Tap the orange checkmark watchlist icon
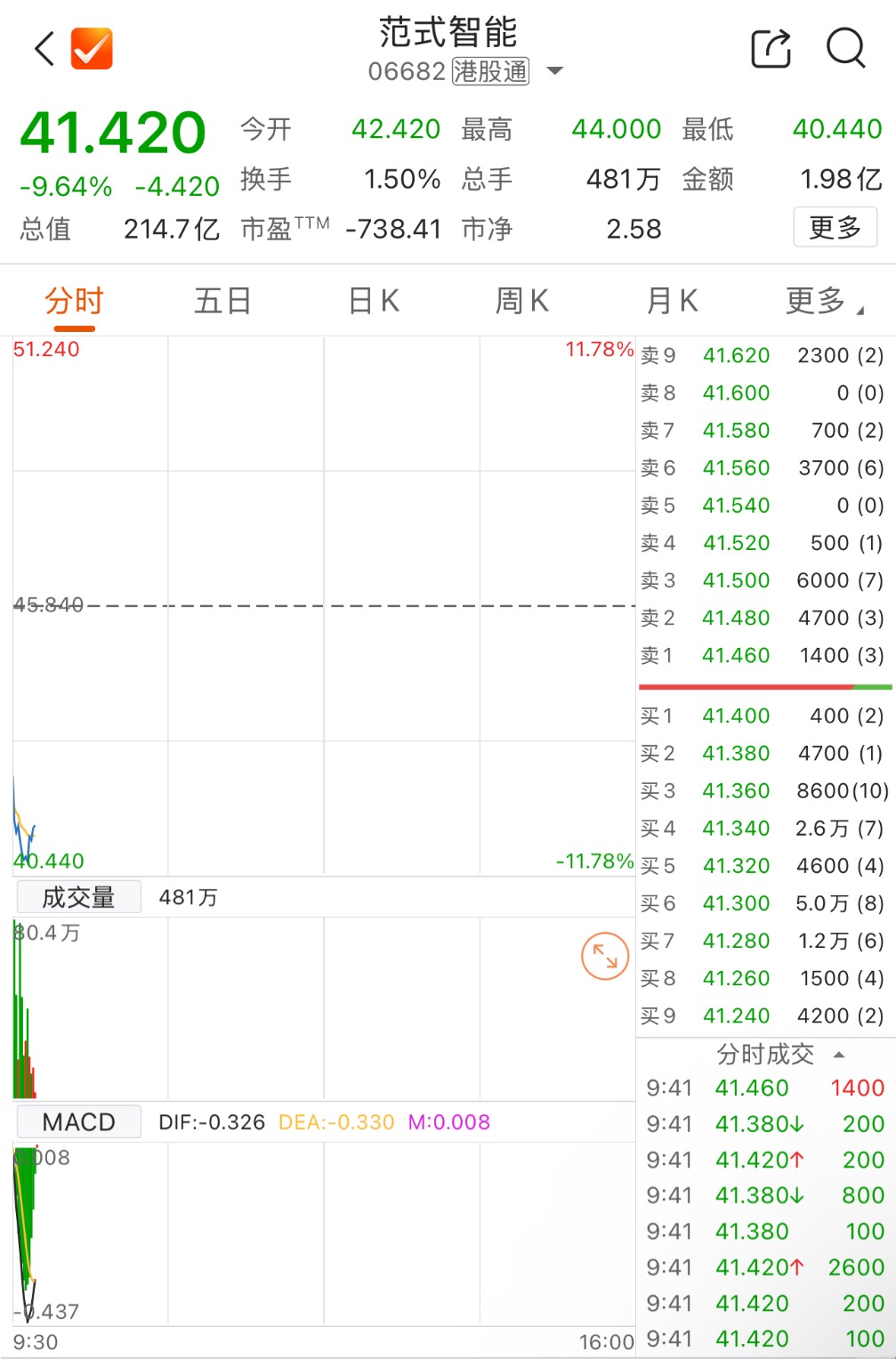 (92, 49)
